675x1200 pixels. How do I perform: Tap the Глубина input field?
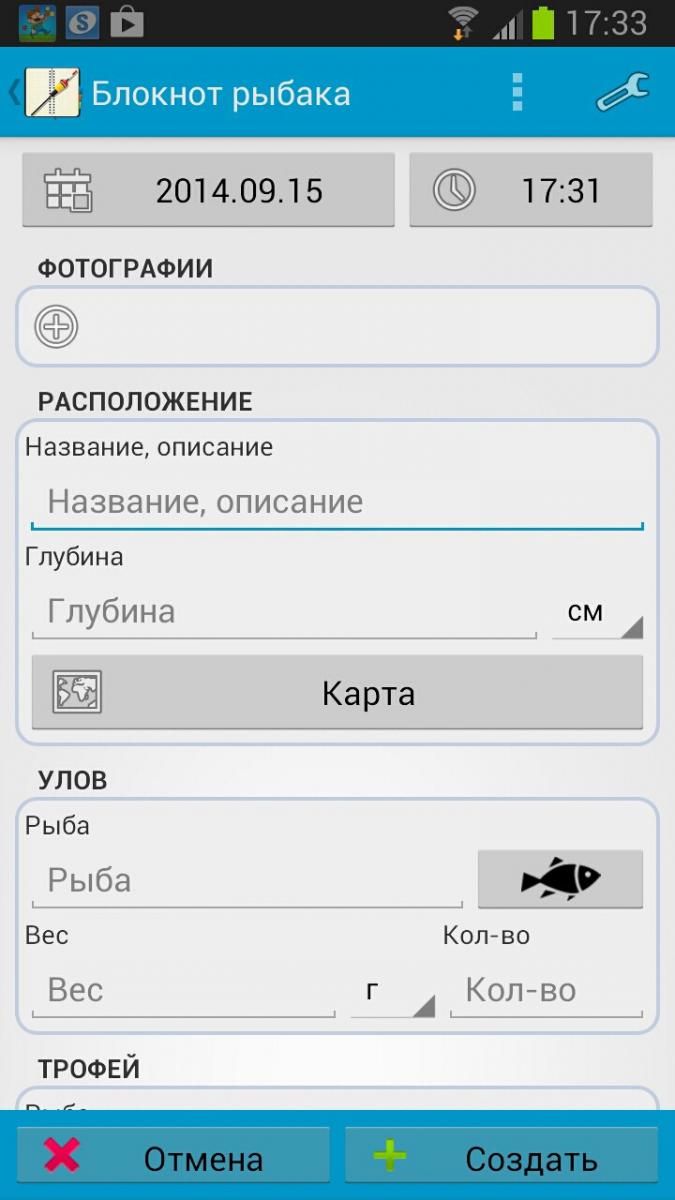pyautogui.click(x=284, y=611)
